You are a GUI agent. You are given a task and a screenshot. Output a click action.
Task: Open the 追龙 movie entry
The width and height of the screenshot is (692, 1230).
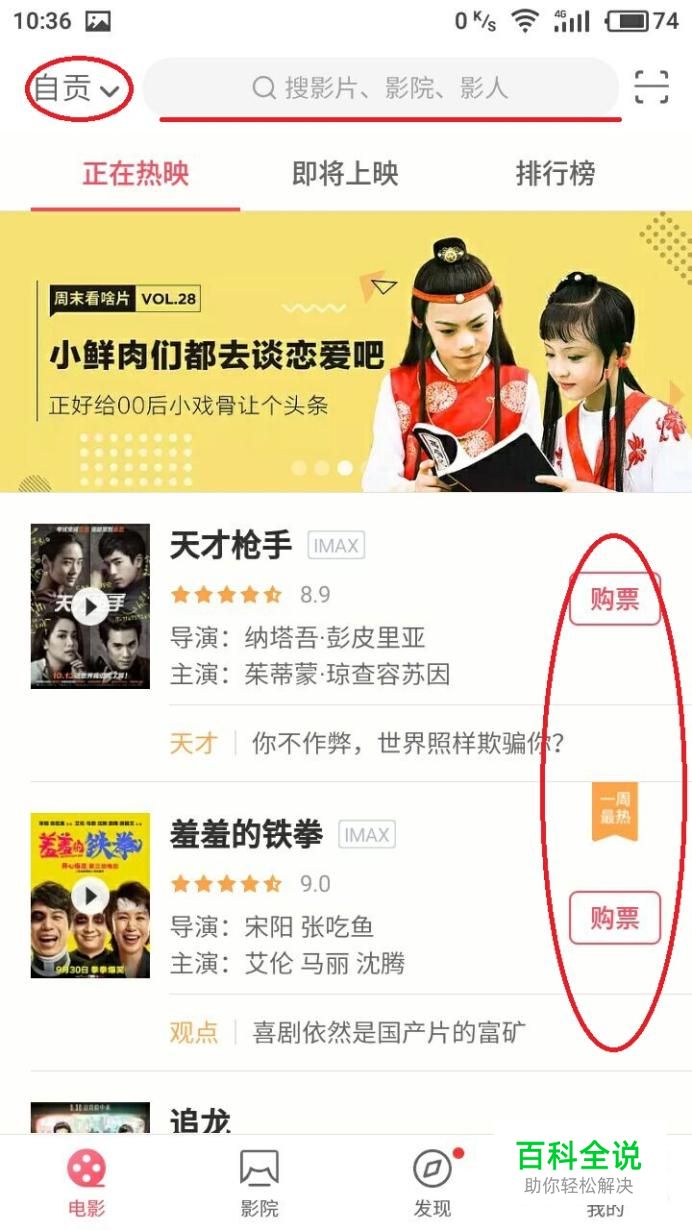point(200,1118)
